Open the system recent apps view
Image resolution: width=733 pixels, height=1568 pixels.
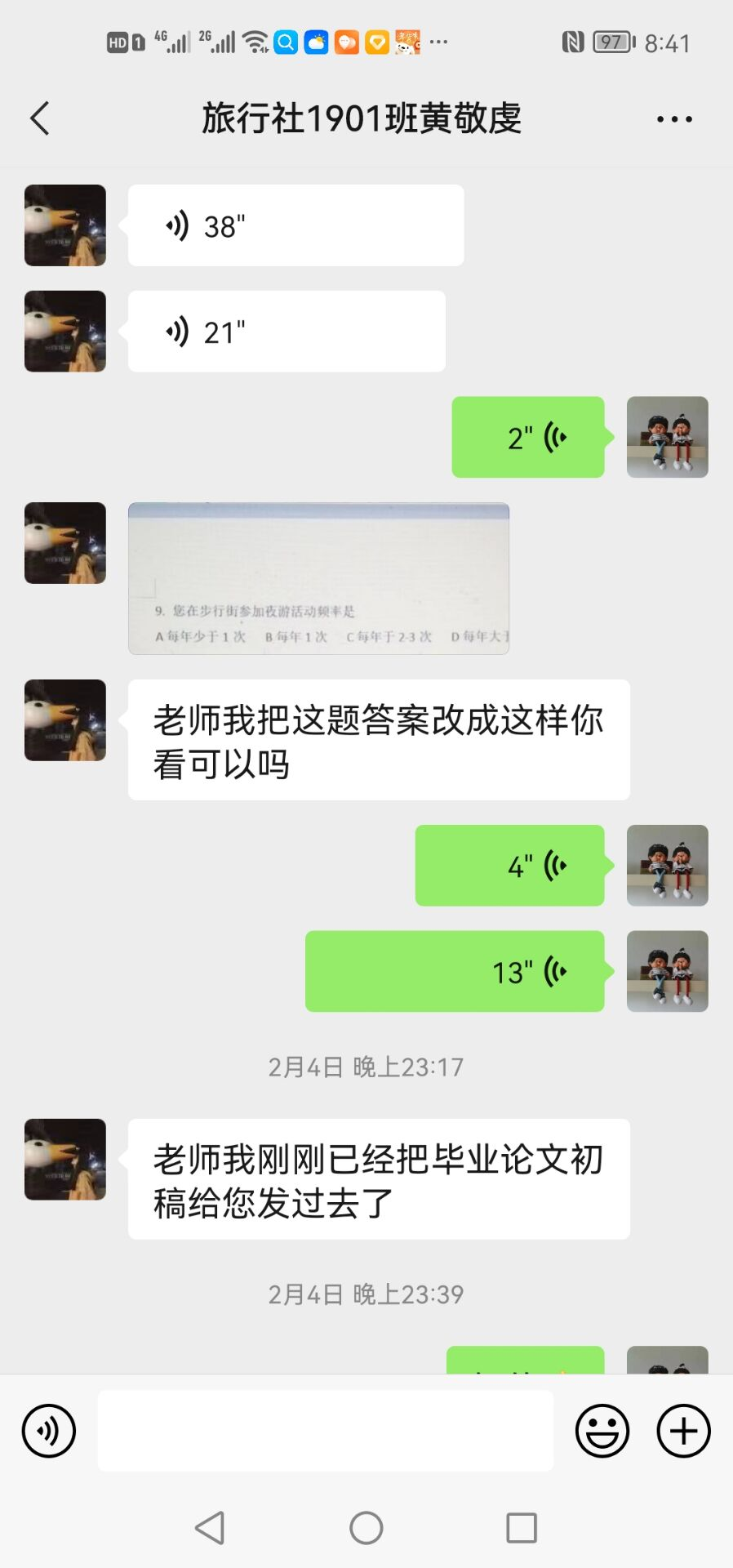[x=522, y=1528]
